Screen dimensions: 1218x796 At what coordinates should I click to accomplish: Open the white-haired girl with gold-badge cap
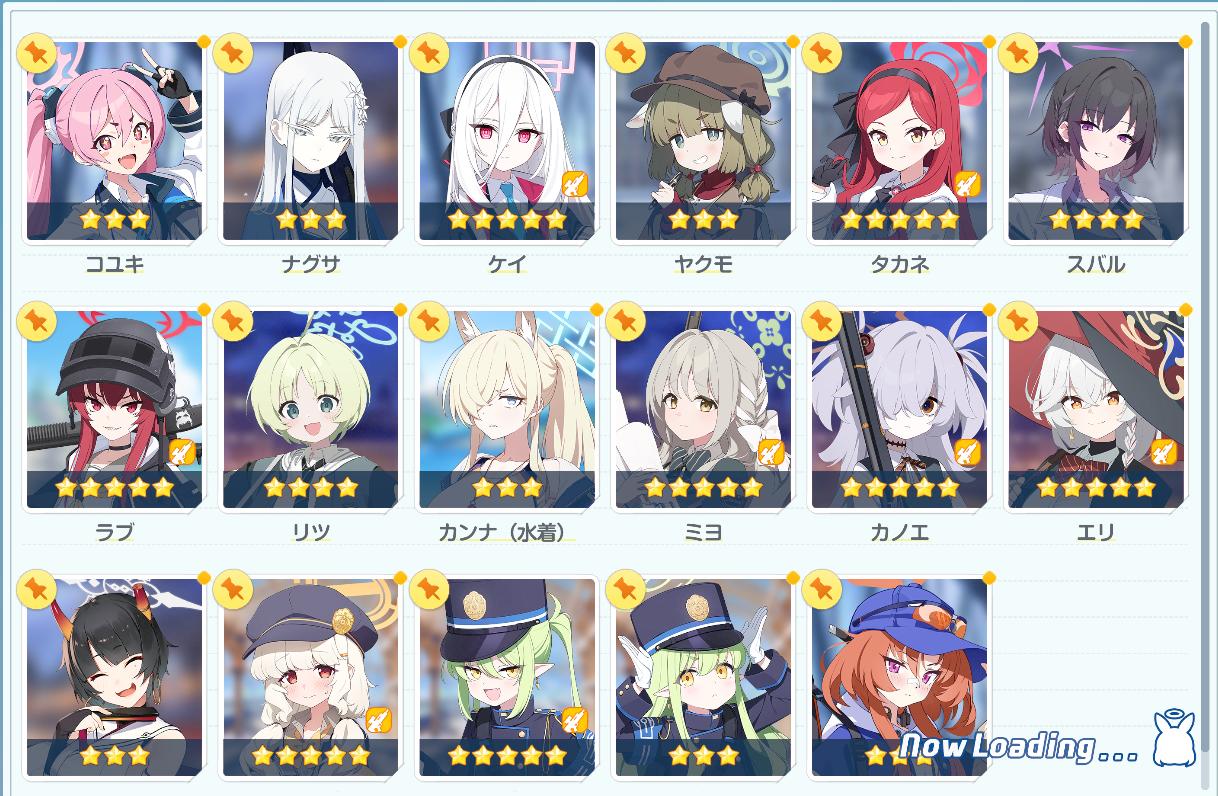coord(310,676)
